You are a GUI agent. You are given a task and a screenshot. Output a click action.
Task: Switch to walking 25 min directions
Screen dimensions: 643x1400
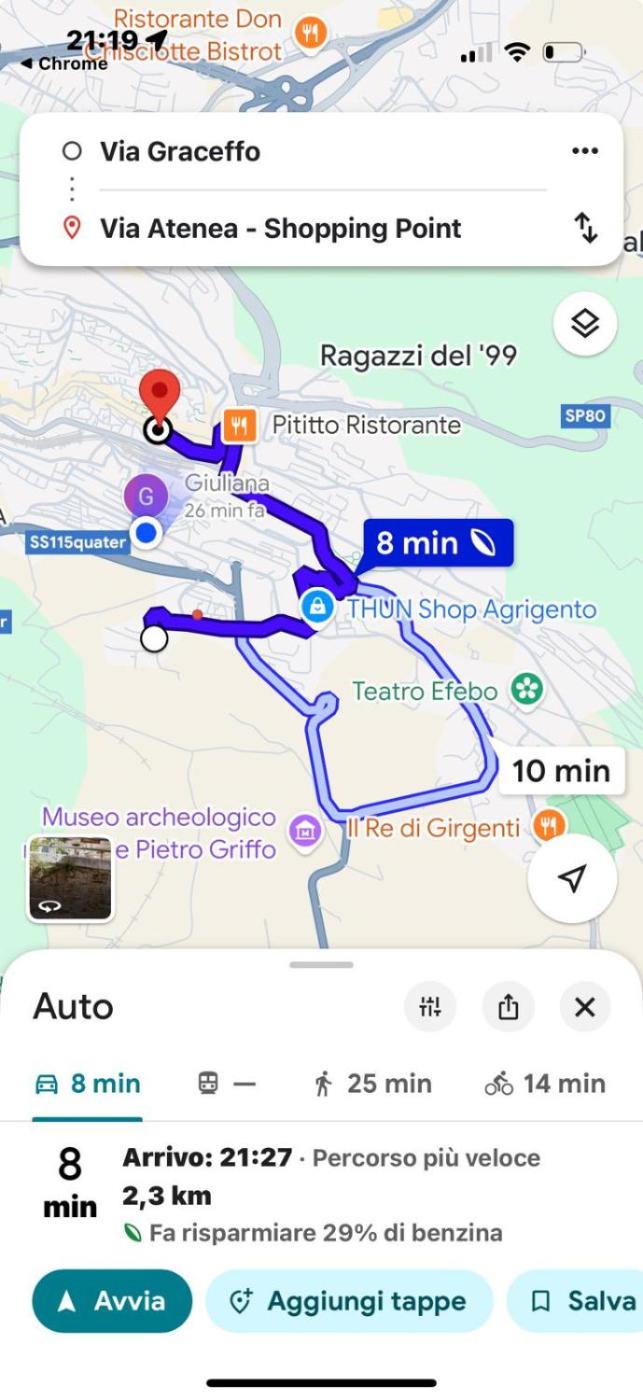coord(372,1084)
